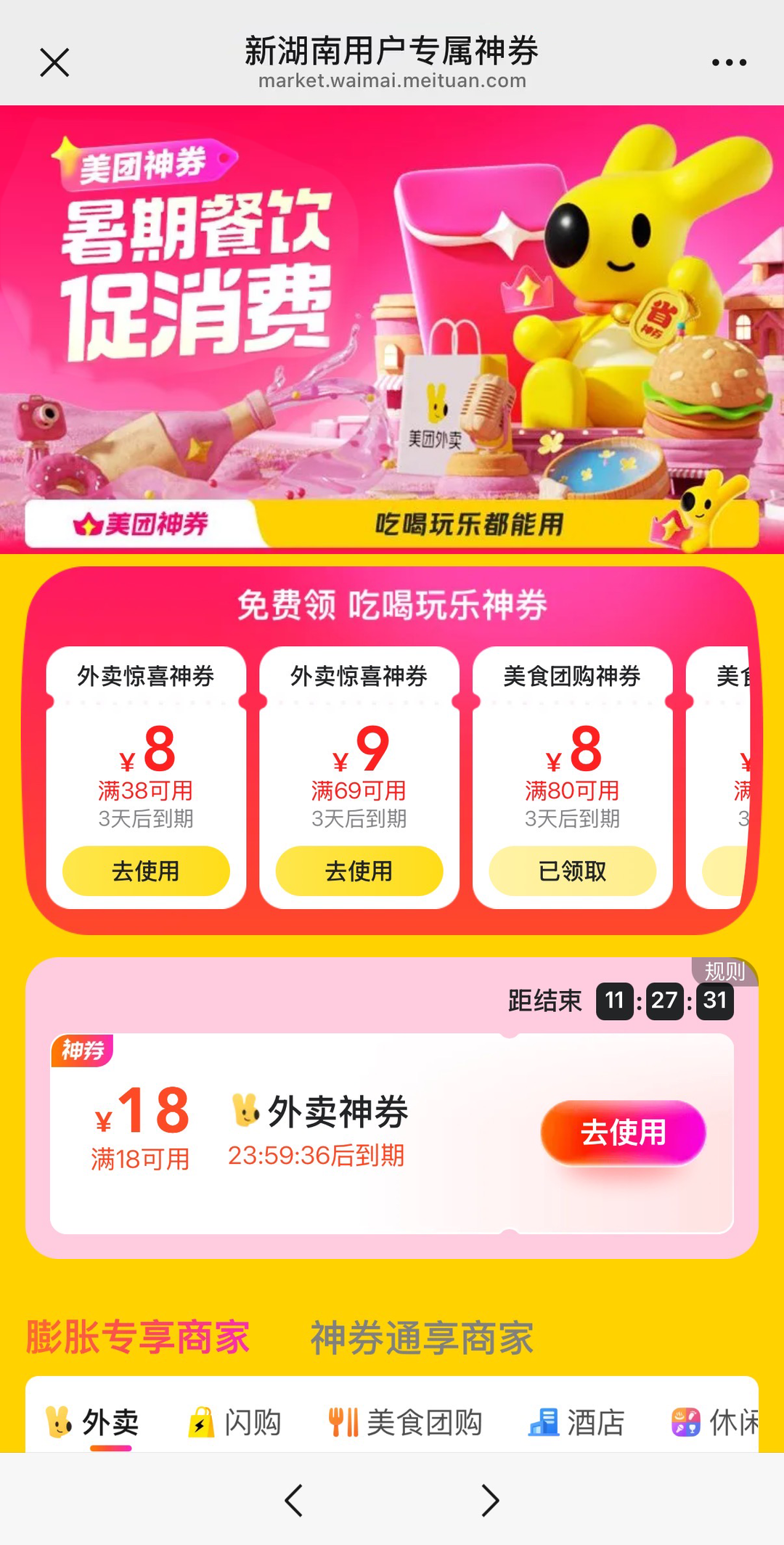
Task: Select the 闪购 category tab
Action: point(235,1422)
